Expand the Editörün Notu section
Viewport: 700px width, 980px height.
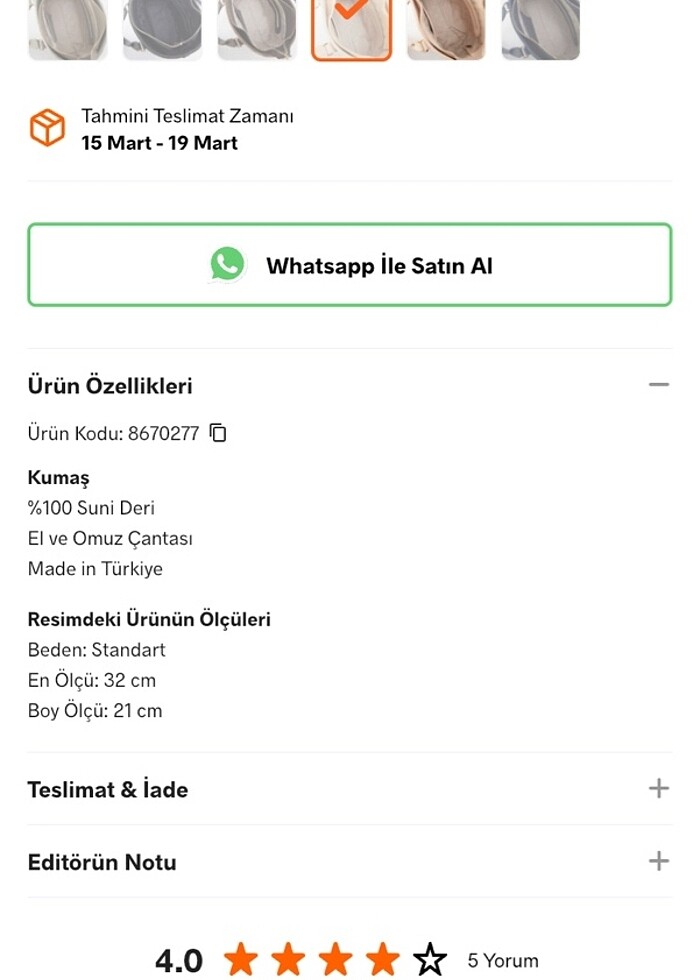point(658,861)
